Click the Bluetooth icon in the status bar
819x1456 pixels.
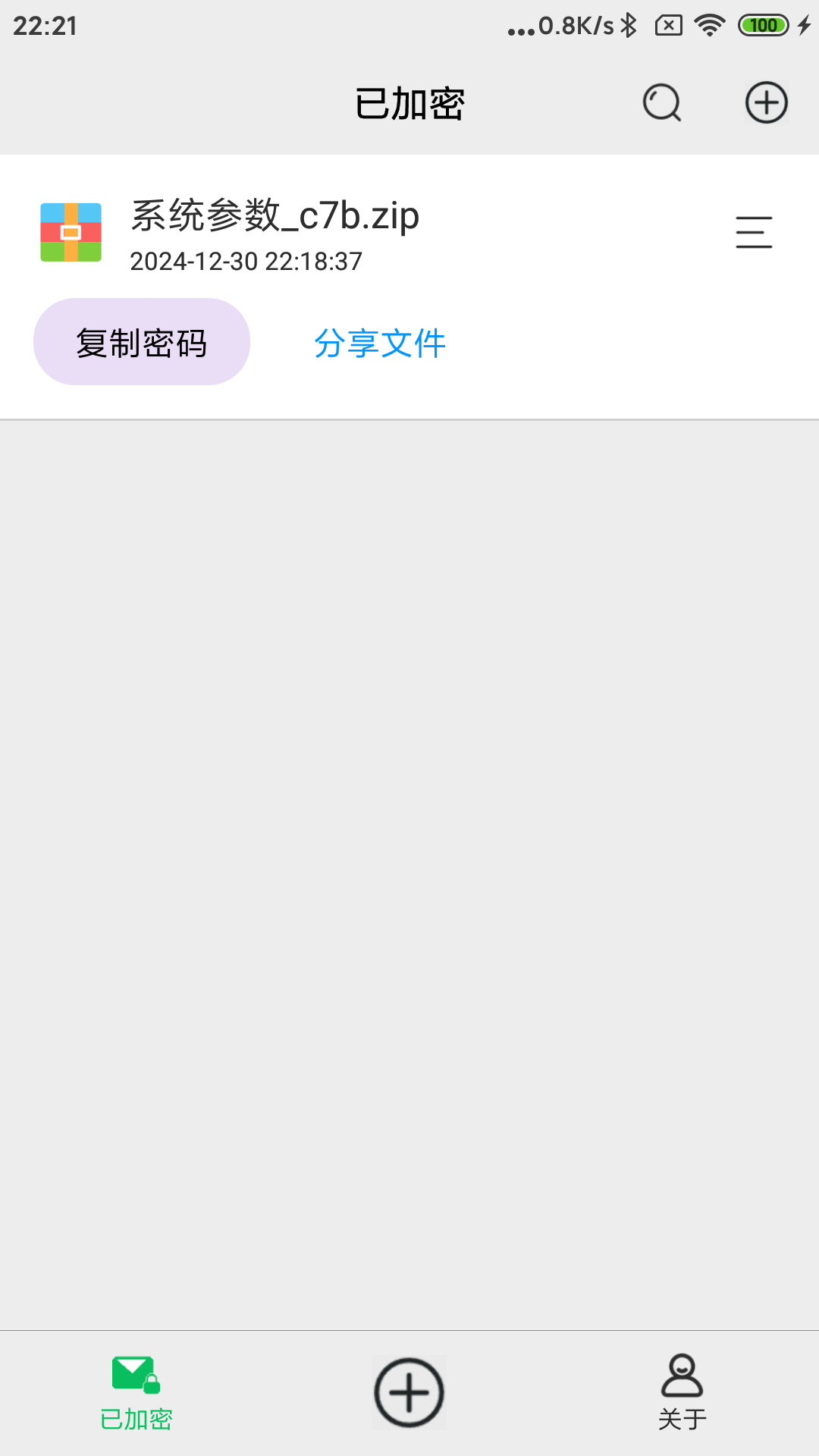point(629,24)
